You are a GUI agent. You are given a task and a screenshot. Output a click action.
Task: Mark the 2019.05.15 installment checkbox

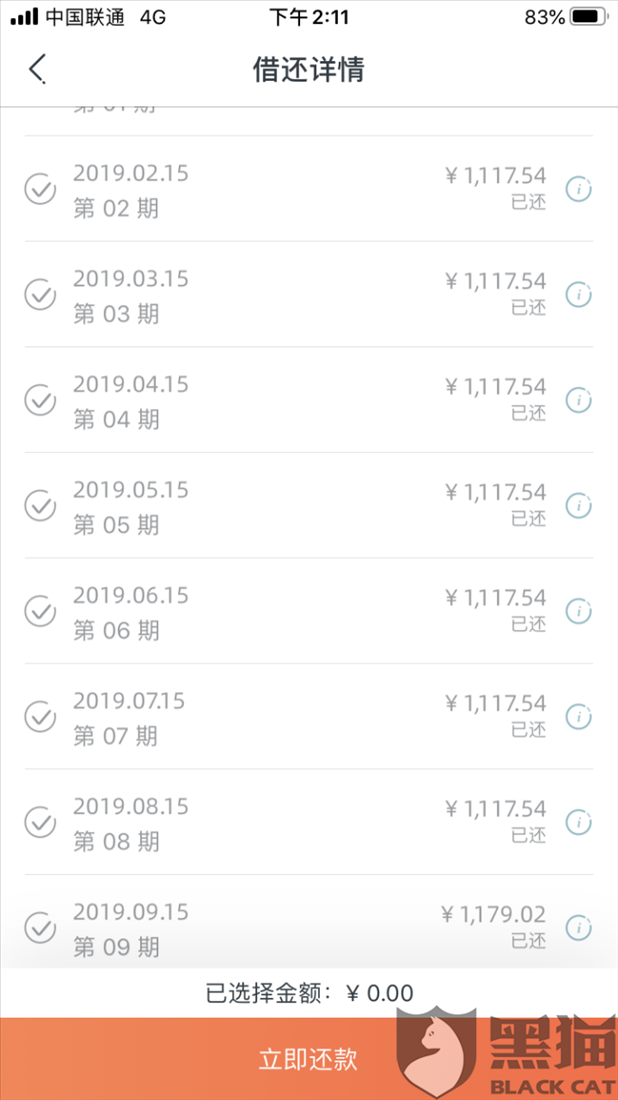tap(40, 506)
